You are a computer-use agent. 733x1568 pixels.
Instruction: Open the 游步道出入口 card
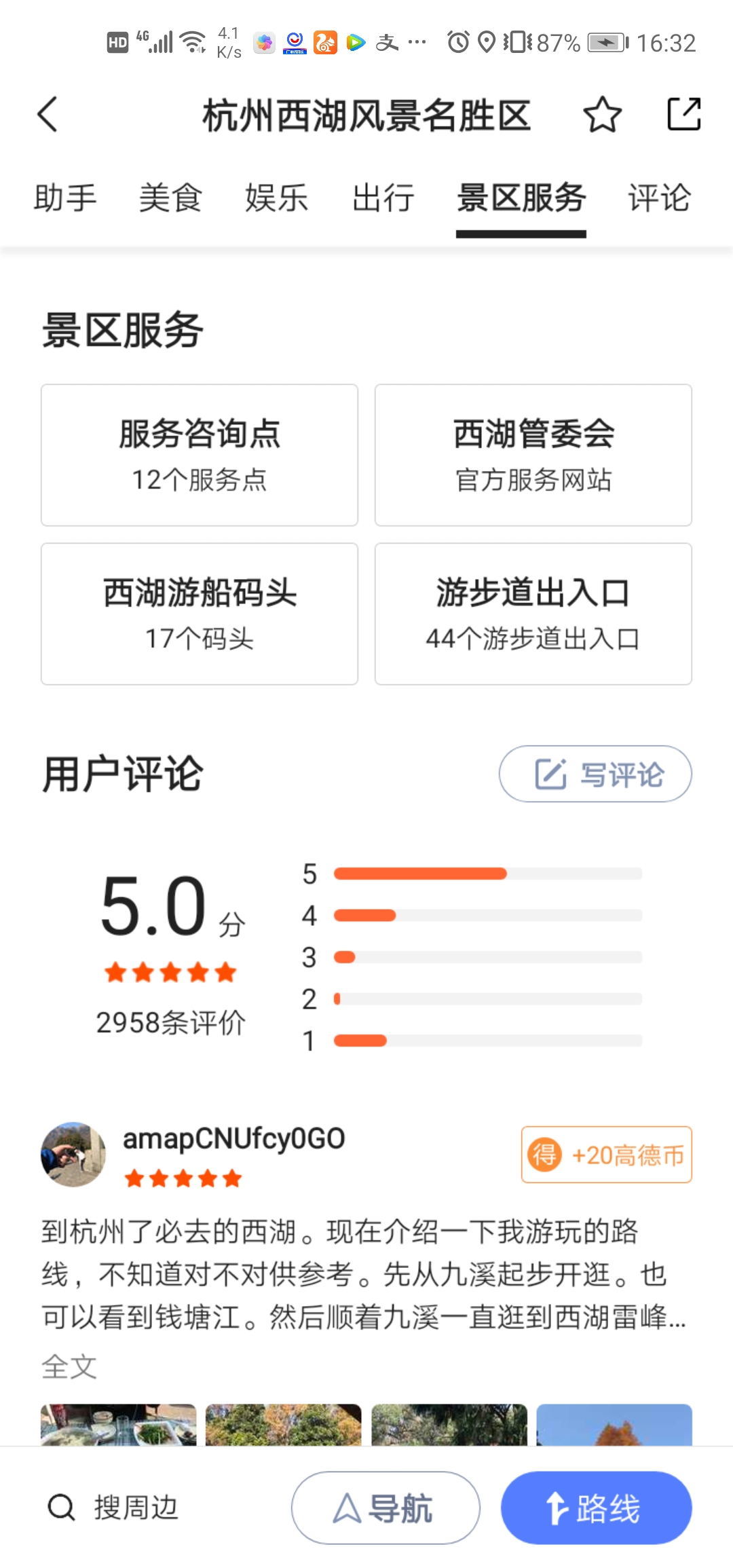click(533, 614)
